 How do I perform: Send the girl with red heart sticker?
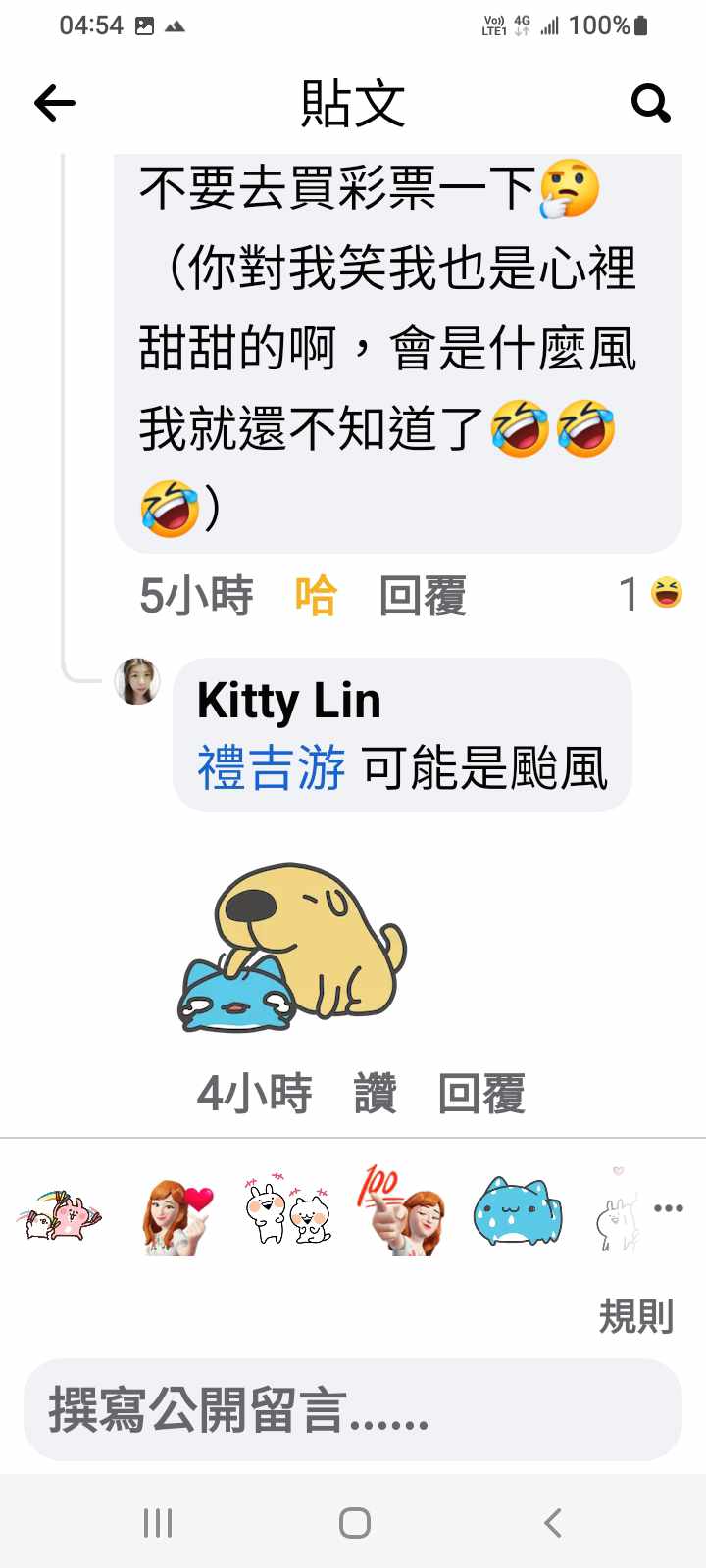pyautogui.click(x=175, y=1215)
